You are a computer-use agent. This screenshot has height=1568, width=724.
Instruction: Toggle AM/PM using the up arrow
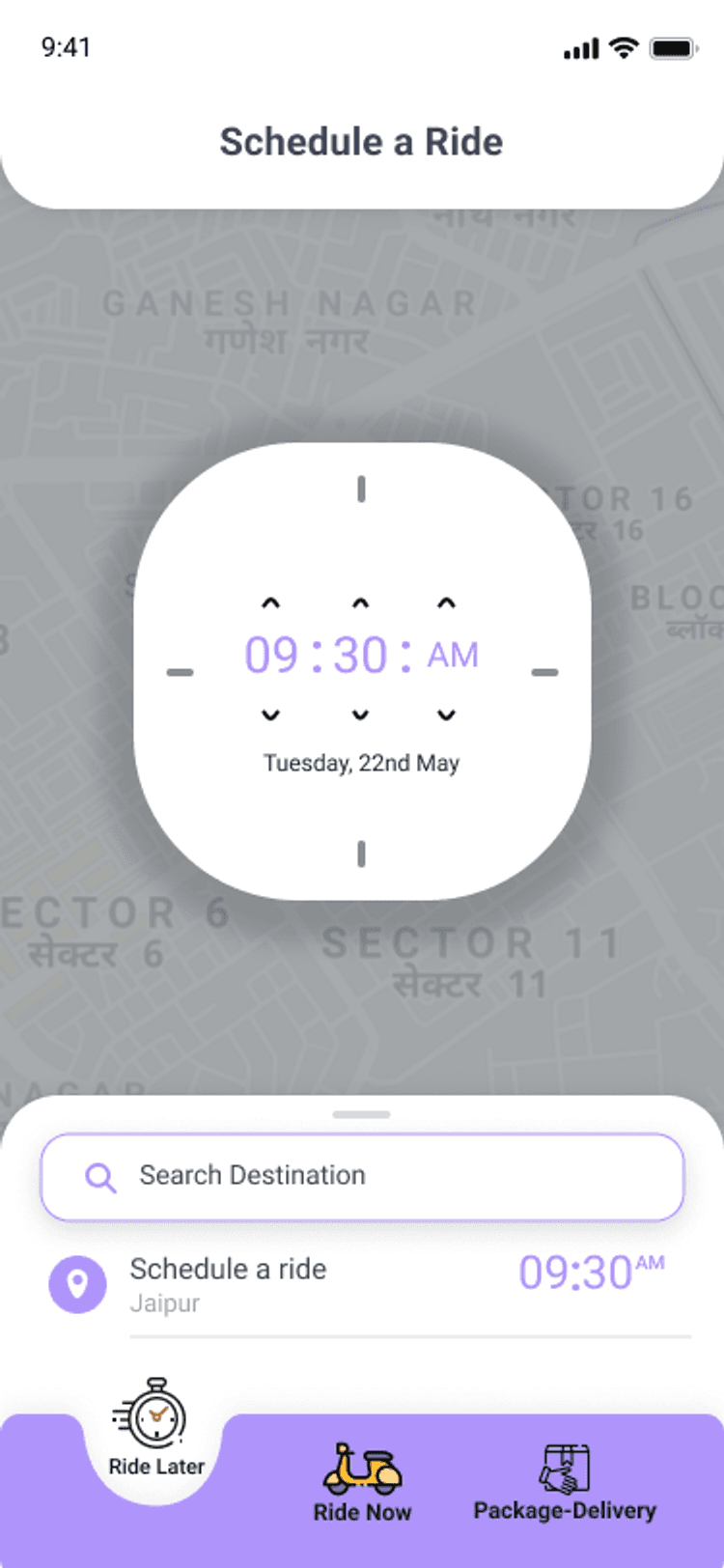[446, 603]
